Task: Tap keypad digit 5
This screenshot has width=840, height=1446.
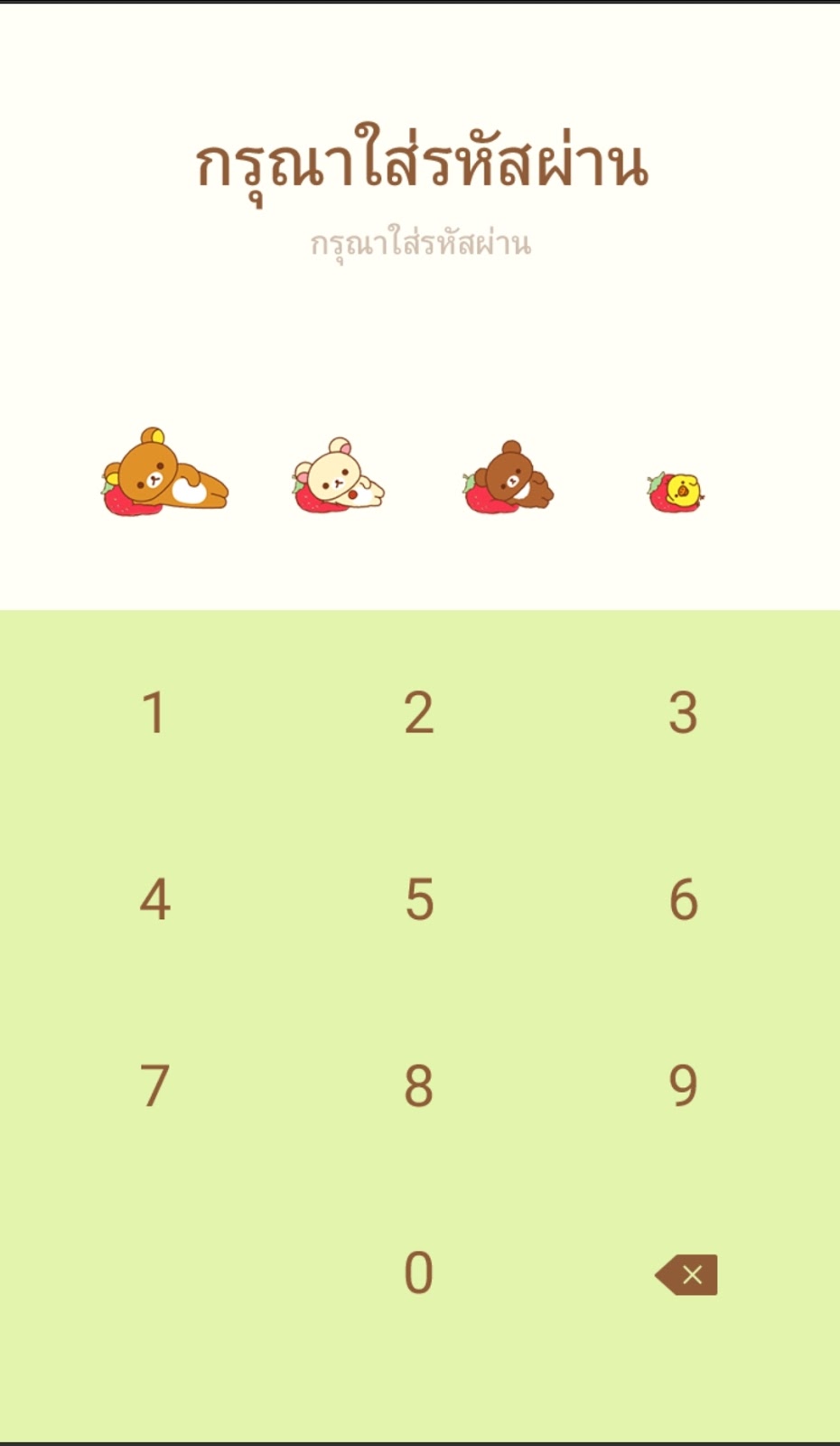Action: point(418,899)
